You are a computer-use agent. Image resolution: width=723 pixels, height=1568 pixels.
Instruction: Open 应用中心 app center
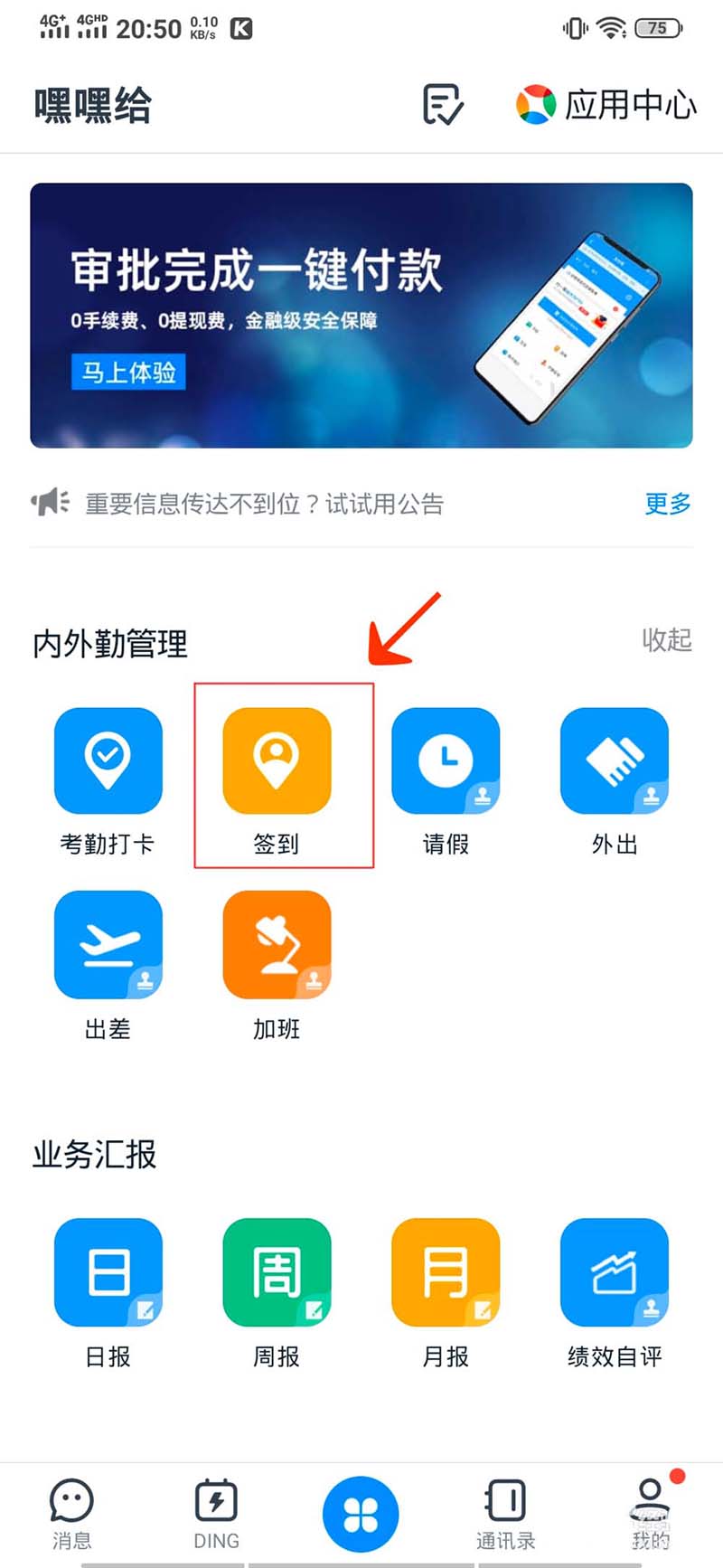coord(606,105)
